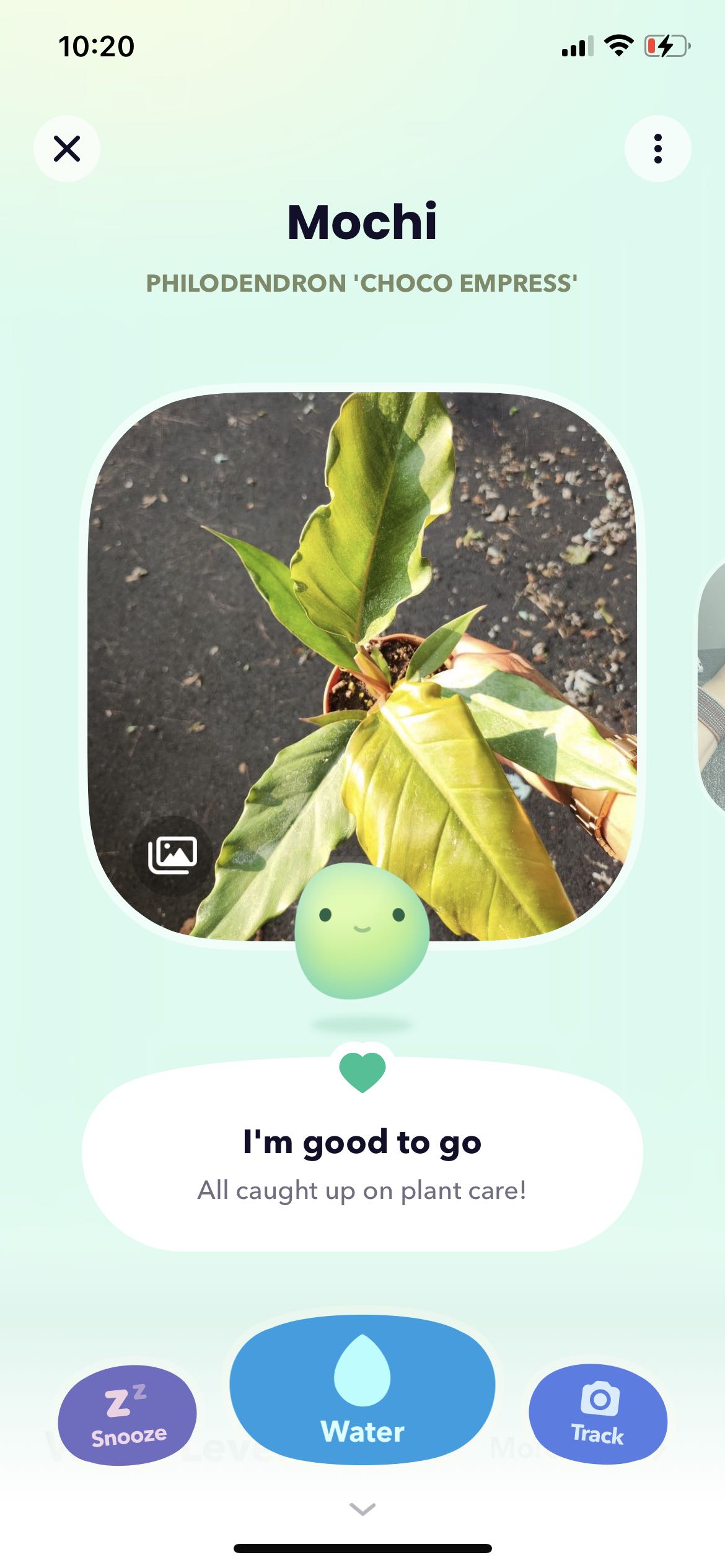
Task: Snooze Mochi's care reminder
Action: tap(128, 1415)
